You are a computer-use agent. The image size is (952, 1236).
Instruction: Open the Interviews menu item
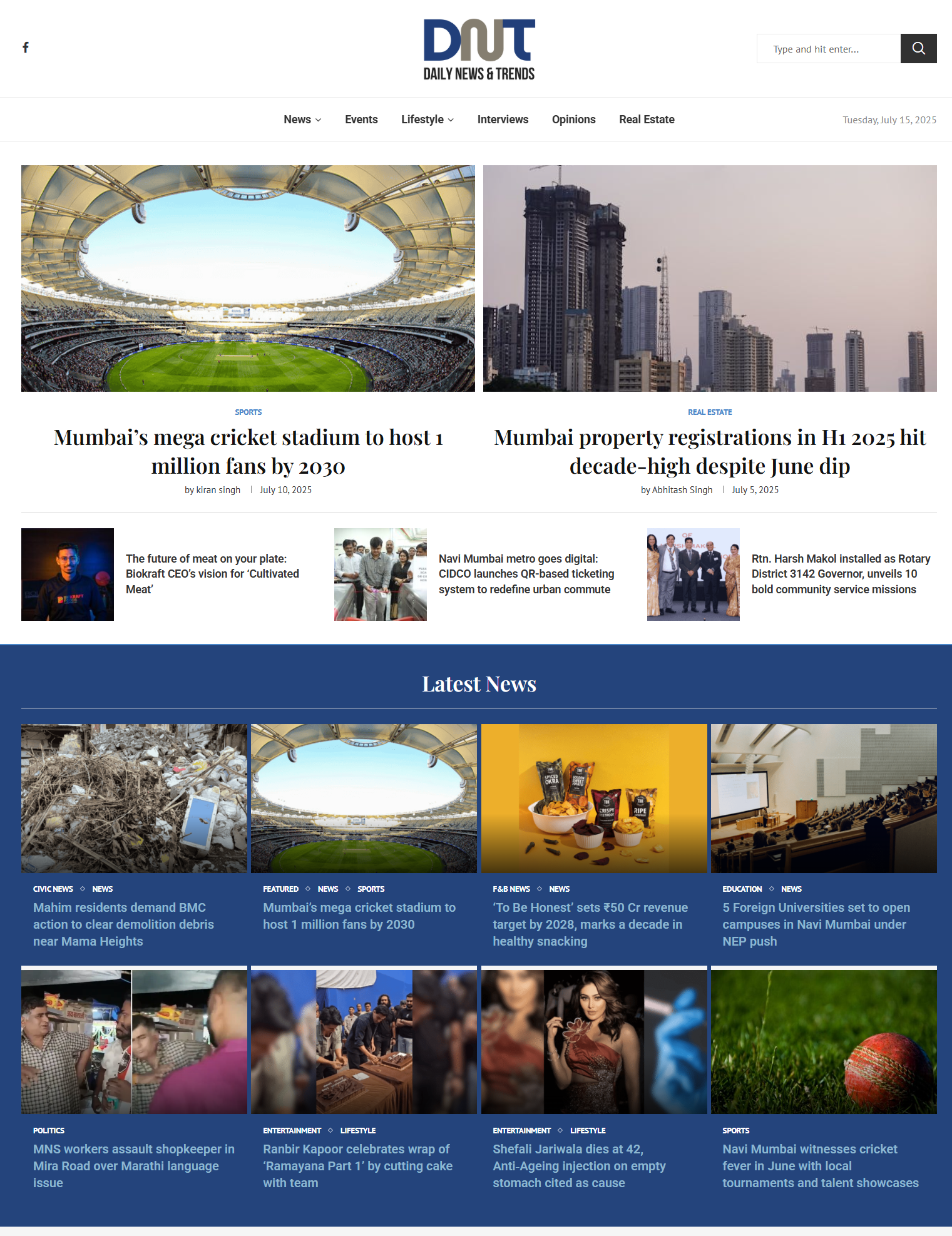[x=503, y=120]
